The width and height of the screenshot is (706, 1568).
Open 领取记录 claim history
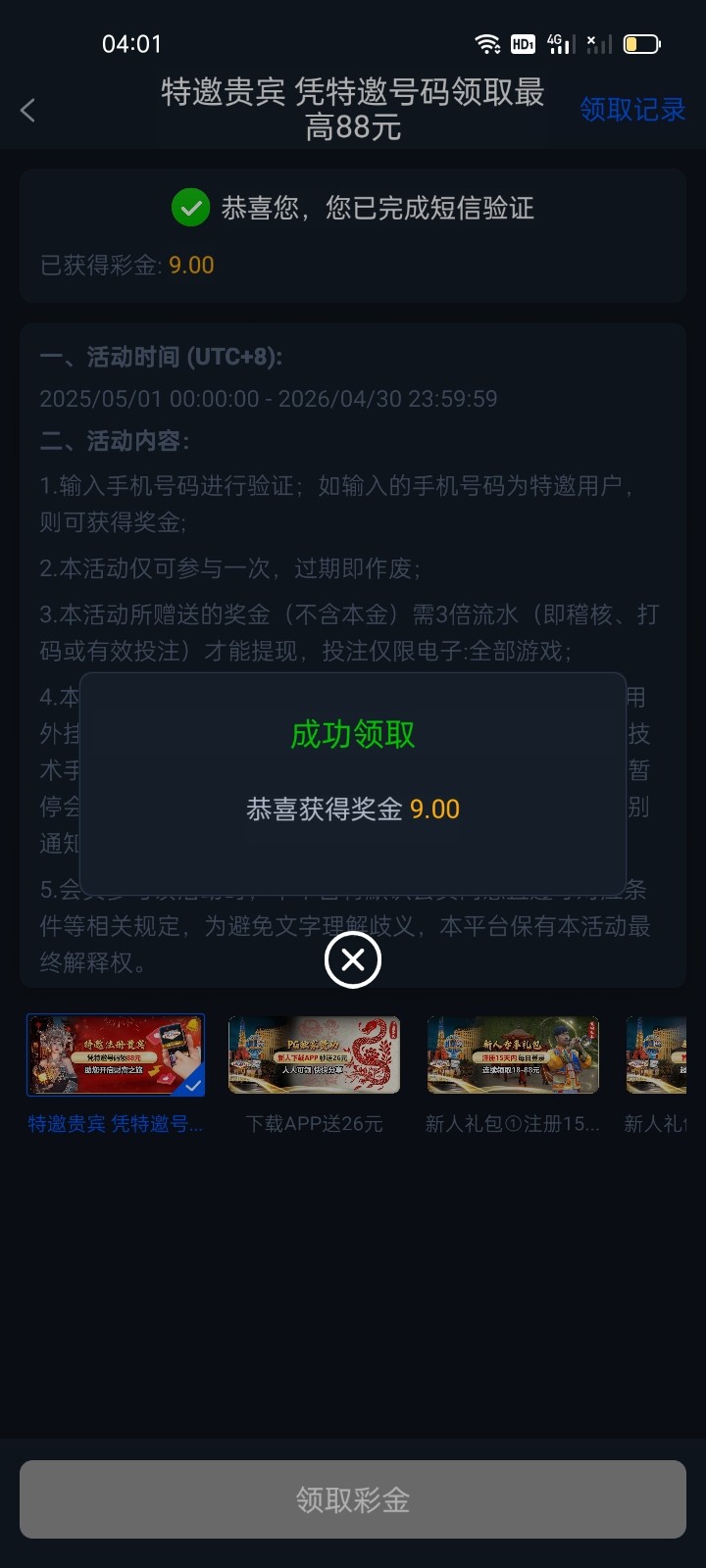coord(632,110)
